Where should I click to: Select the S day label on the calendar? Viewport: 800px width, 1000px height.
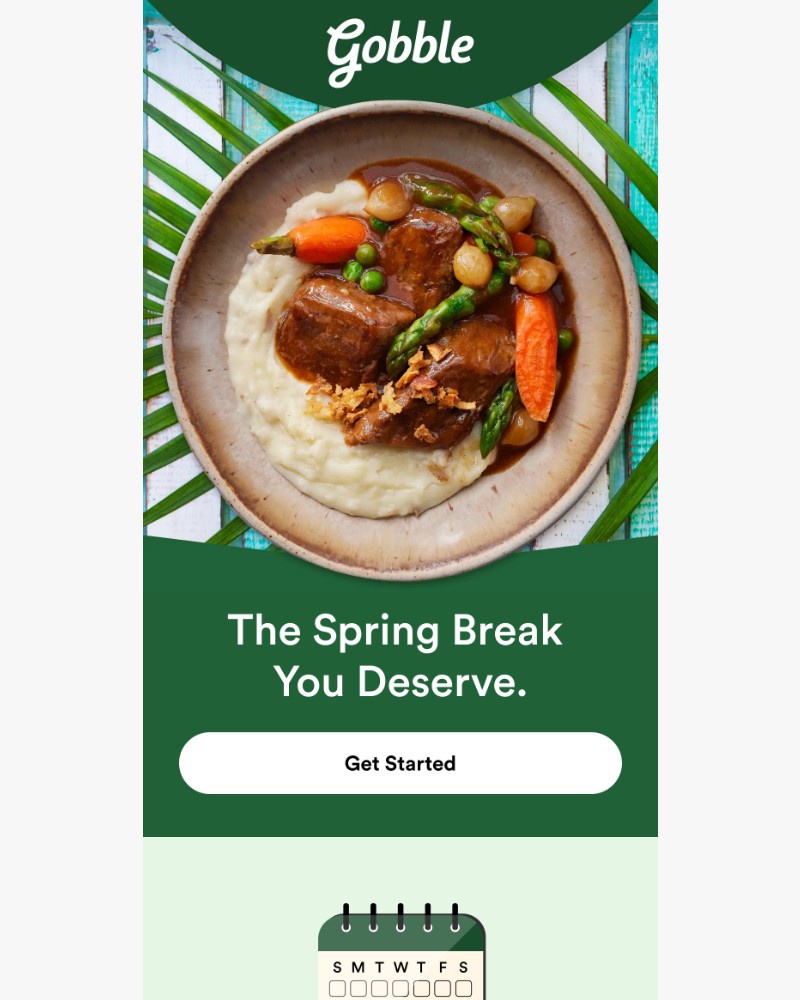point(337,966)
